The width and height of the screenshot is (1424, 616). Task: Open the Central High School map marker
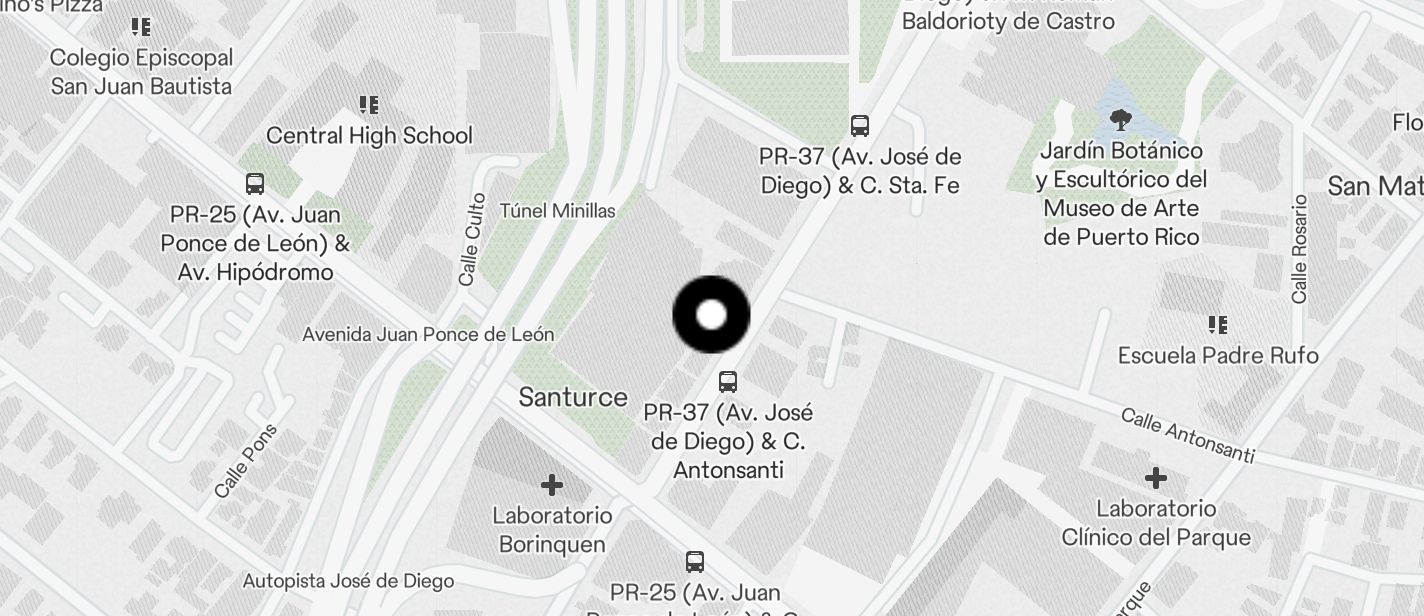368,105
